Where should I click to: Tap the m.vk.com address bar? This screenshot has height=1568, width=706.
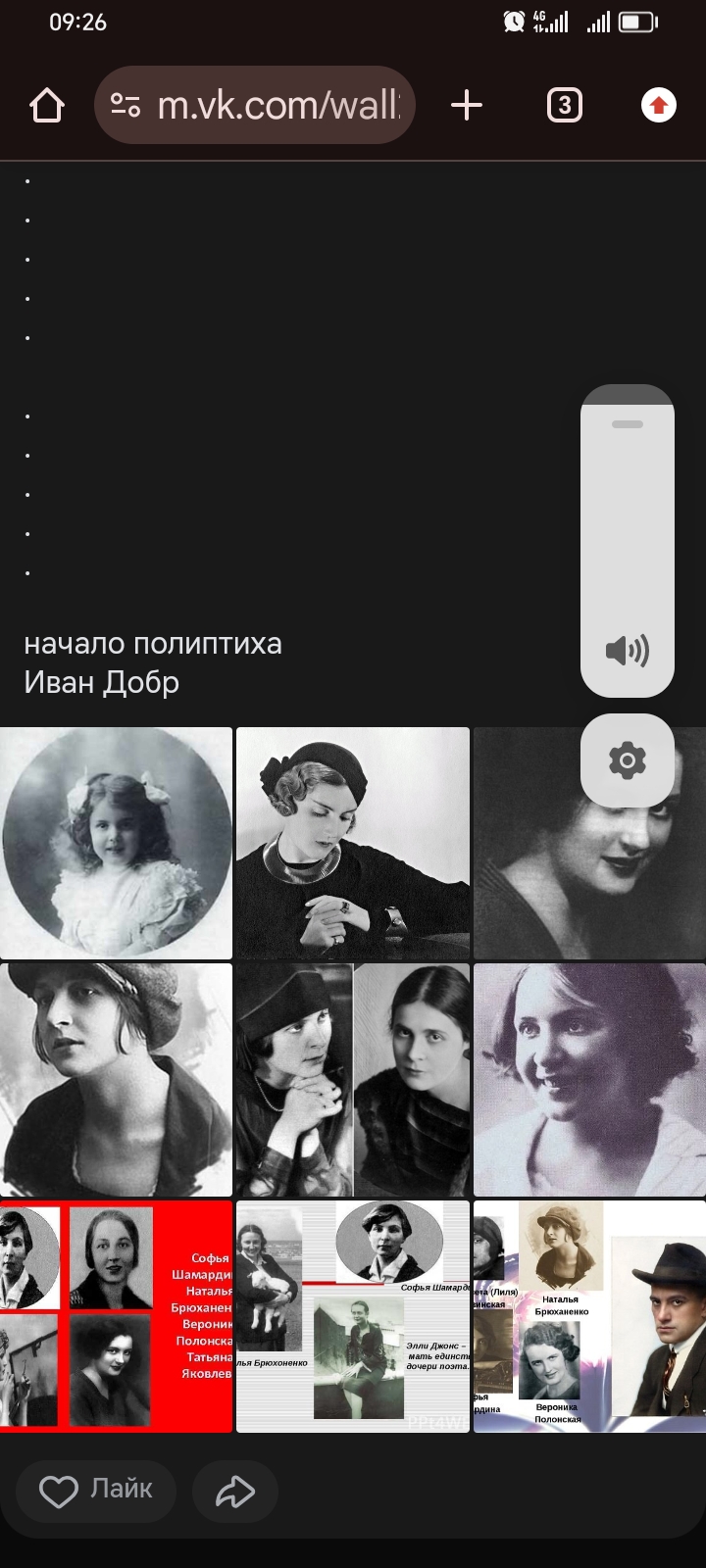coord(255,106)
